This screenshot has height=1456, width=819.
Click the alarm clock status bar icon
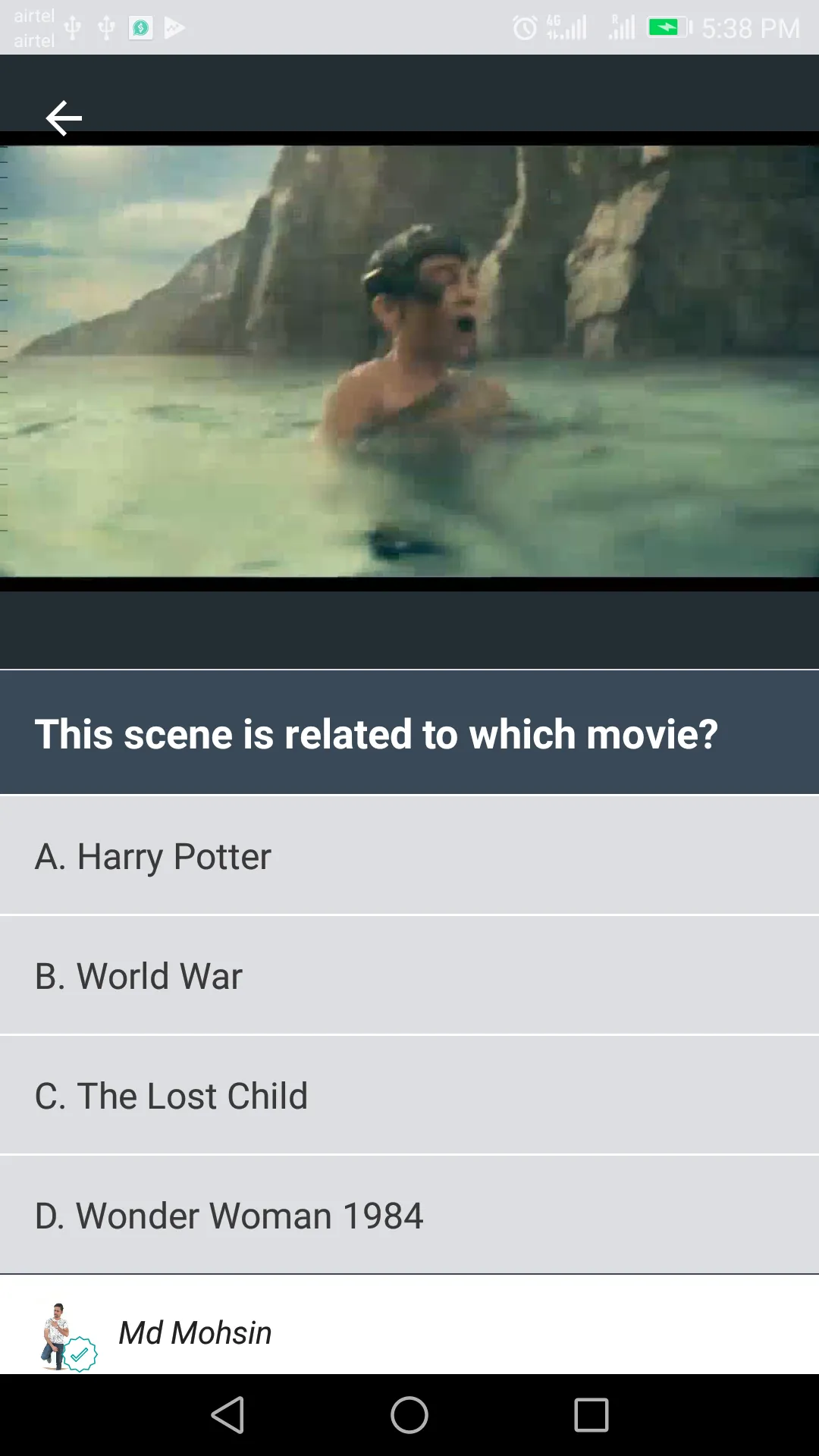point(523,27)
